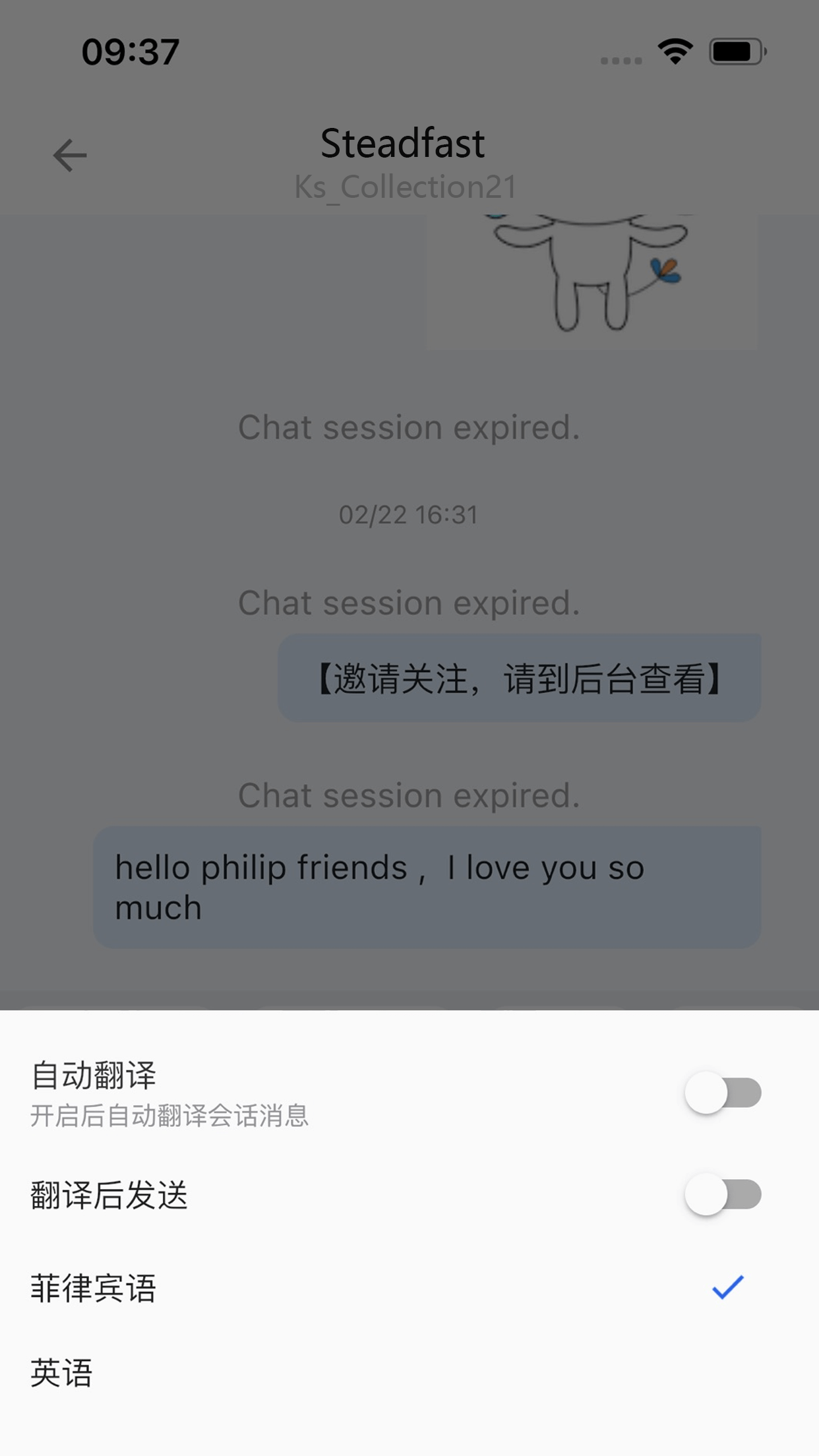Tap the Ks_Collection21 subtitle
The height and width of the screenshot is (1456, 819).
(406, 187)
